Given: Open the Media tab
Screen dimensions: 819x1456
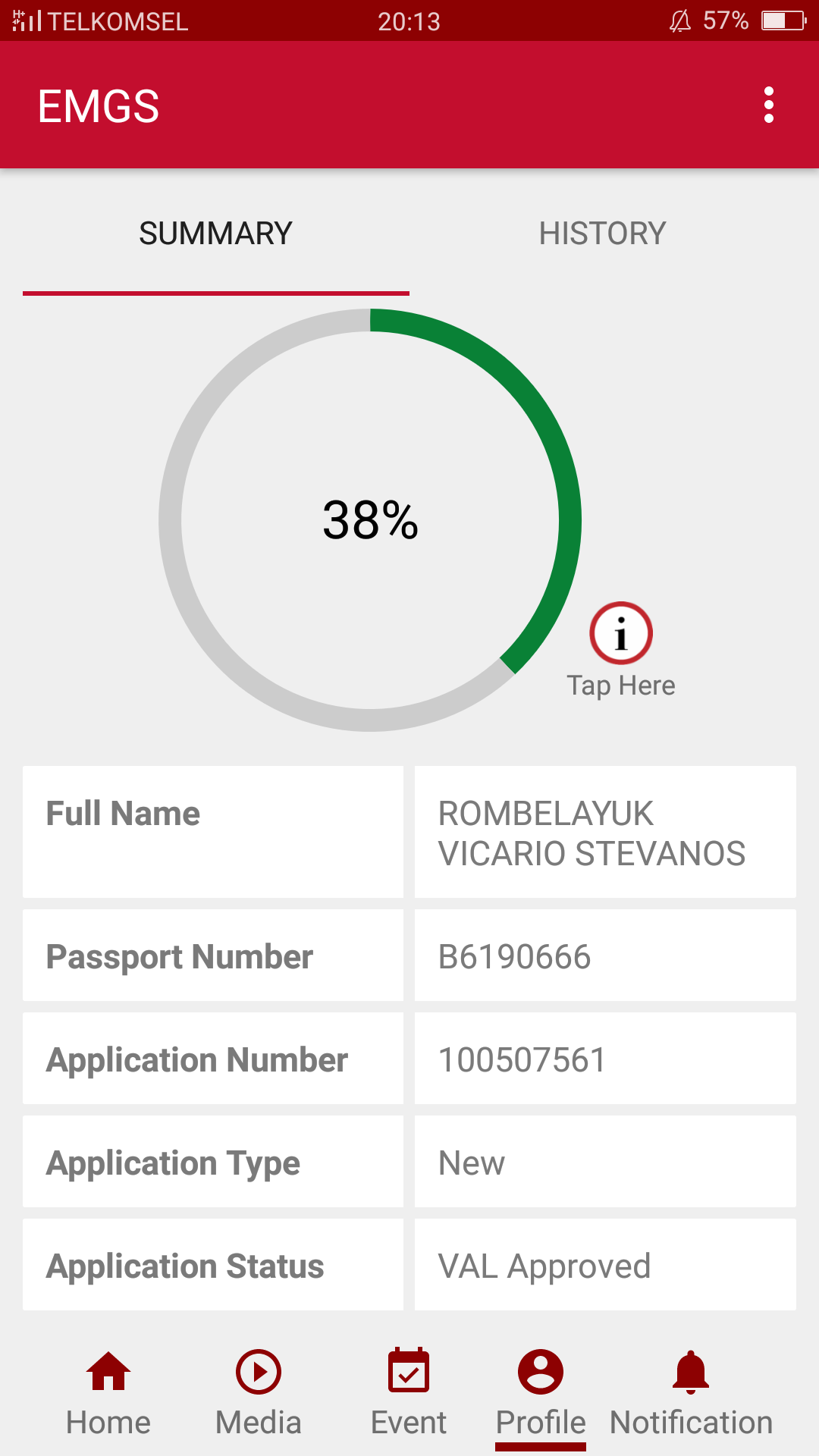Looking at the screenshot, I should pos(259,1394).
